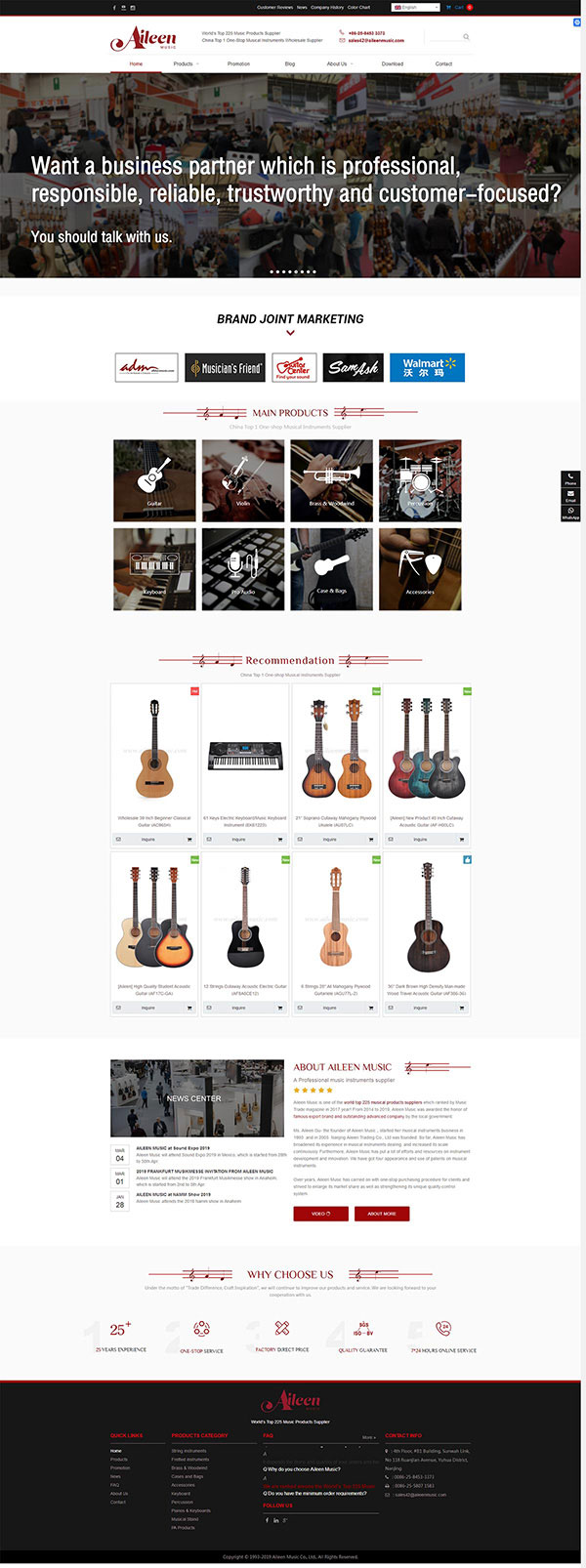Open the Color Chart link
586x1568 pixels.
(x=358, y=7)
